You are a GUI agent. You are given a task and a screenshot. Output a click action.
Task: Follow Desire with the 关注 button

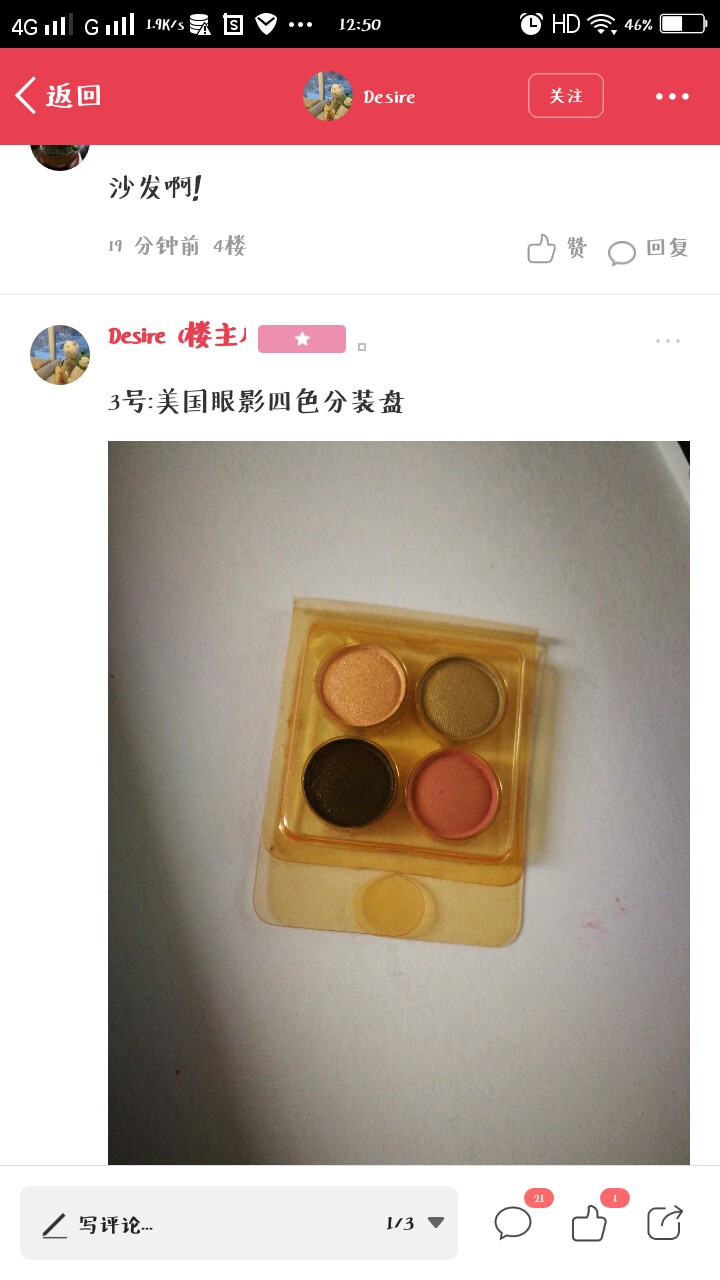pyautogui.click(x=566, y=96)
